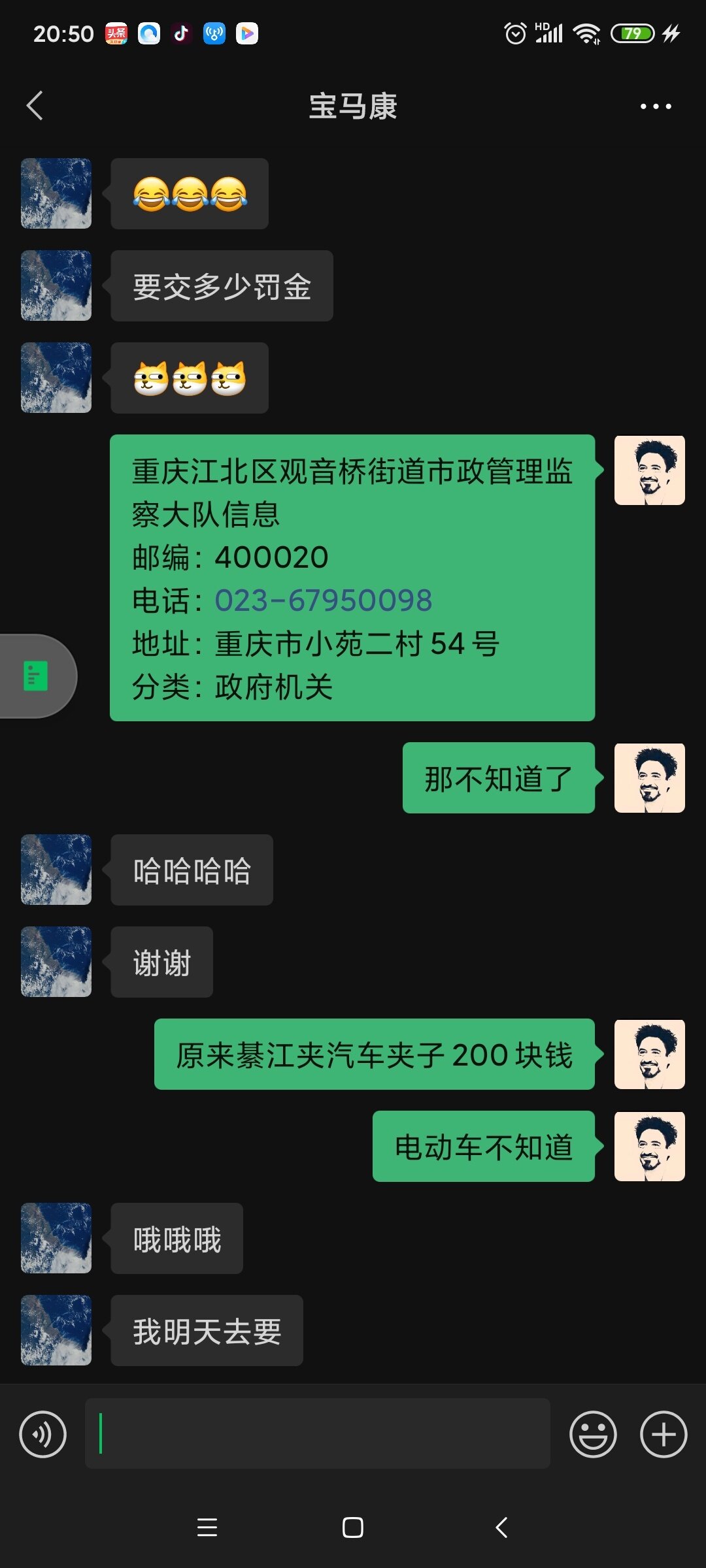Tap the system home button
Viewport: 706px width, 1568px height.
click(x=353, y=1527)
